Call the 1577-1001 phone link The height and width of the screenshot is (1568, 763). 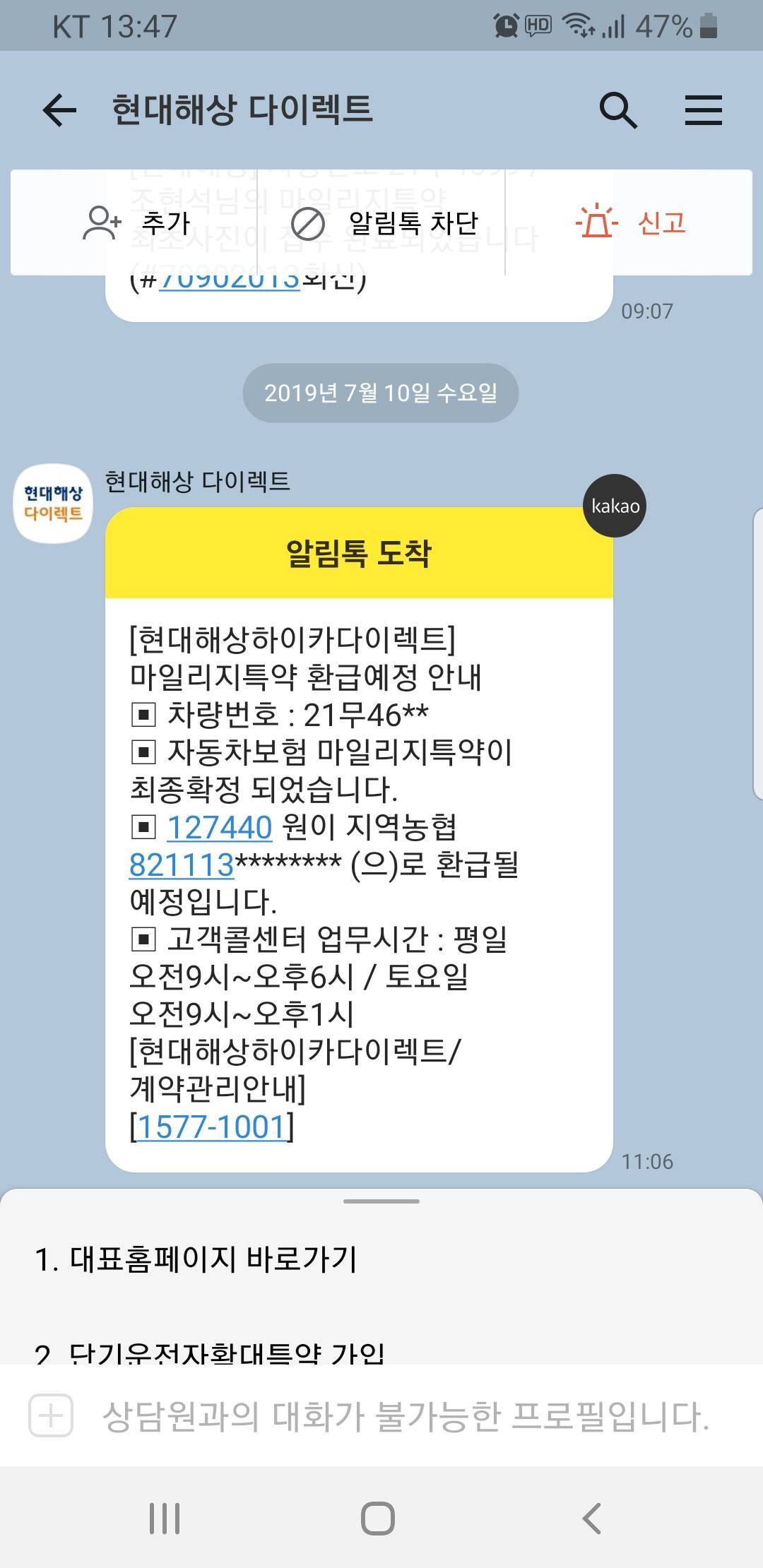coord(212,1127)
